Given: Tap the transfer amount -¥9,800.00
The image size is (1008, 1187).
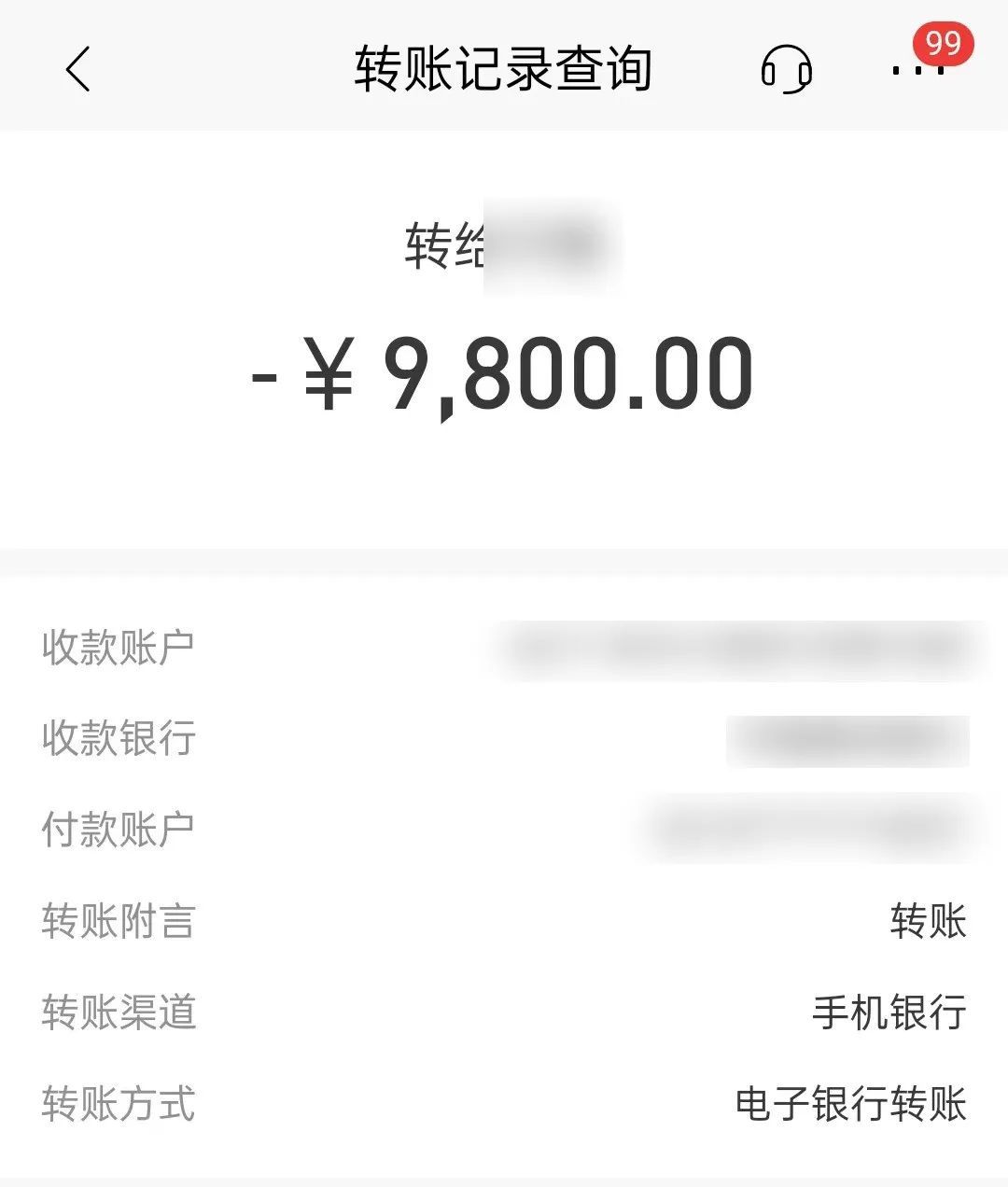Looking at the screenshot, I should click(x=504, y=373).
